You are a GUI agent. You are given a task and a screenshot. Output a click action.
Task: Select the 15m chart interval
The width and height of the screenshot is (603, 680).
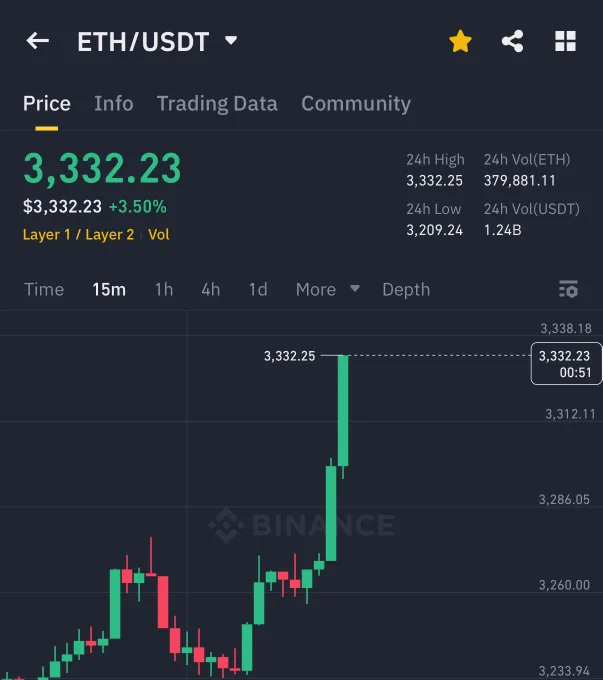pyautogui.click(x=109, y=290)
